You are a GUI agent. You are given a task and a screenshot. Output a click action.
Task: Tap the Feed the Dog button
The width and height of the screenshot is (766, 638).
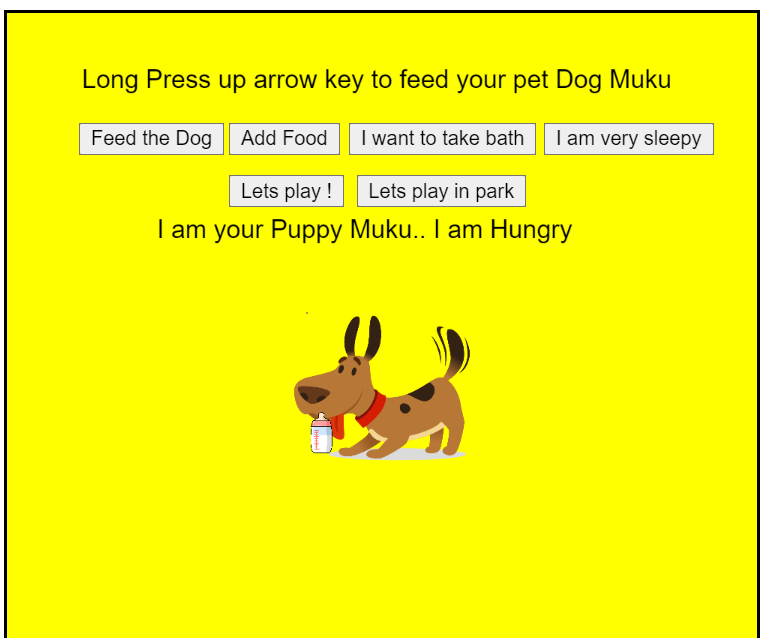pos(151,139)
